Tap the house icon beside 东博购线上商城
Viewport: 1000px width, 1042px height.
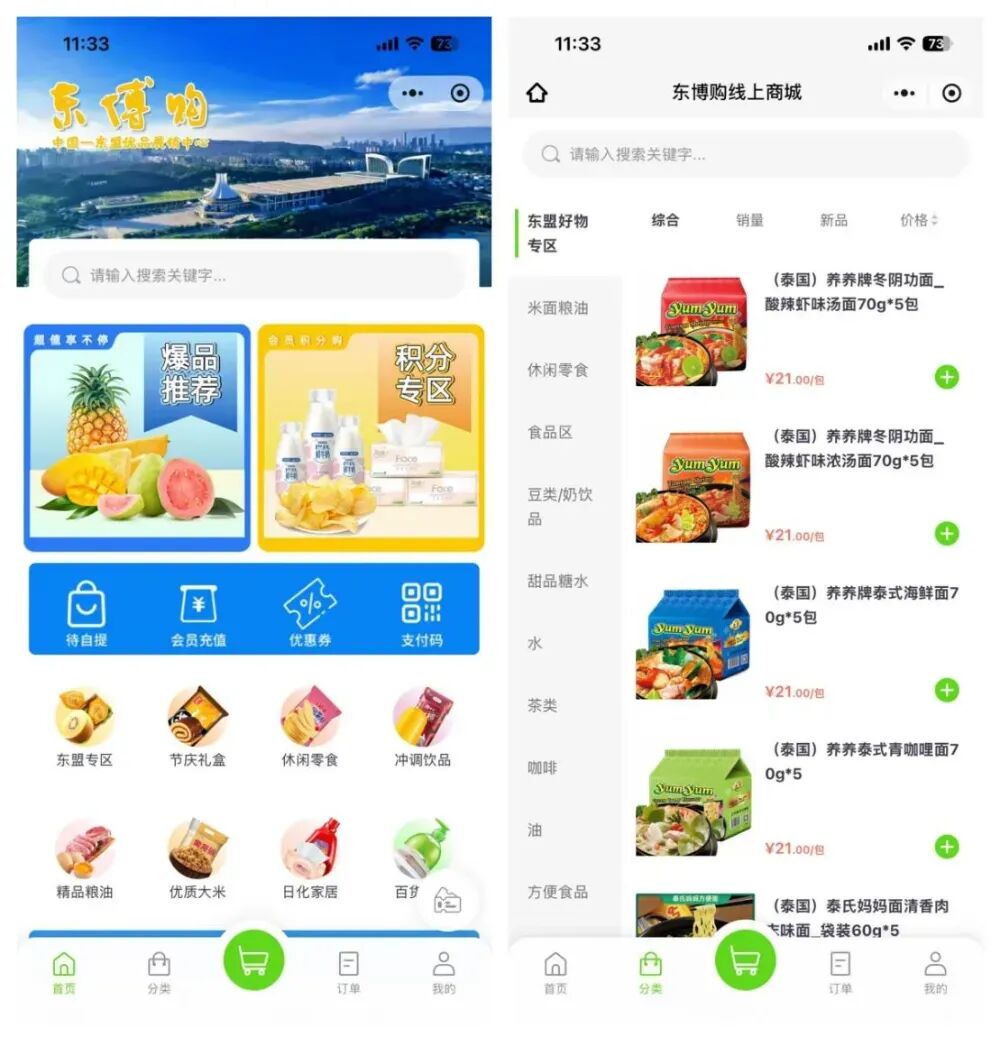[537, 93]
